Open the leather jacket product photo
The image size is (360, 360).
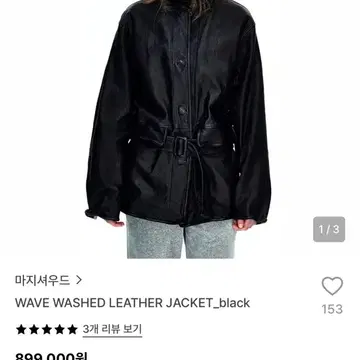point(178,129)
